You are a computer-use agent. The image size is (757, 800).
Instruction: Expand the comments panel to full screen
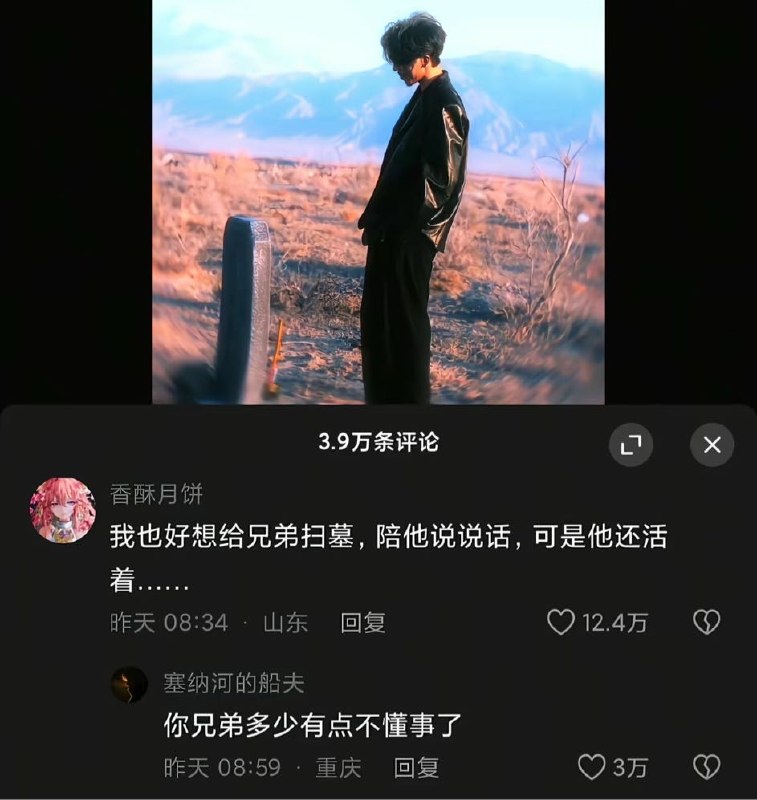tap(630, 445)
